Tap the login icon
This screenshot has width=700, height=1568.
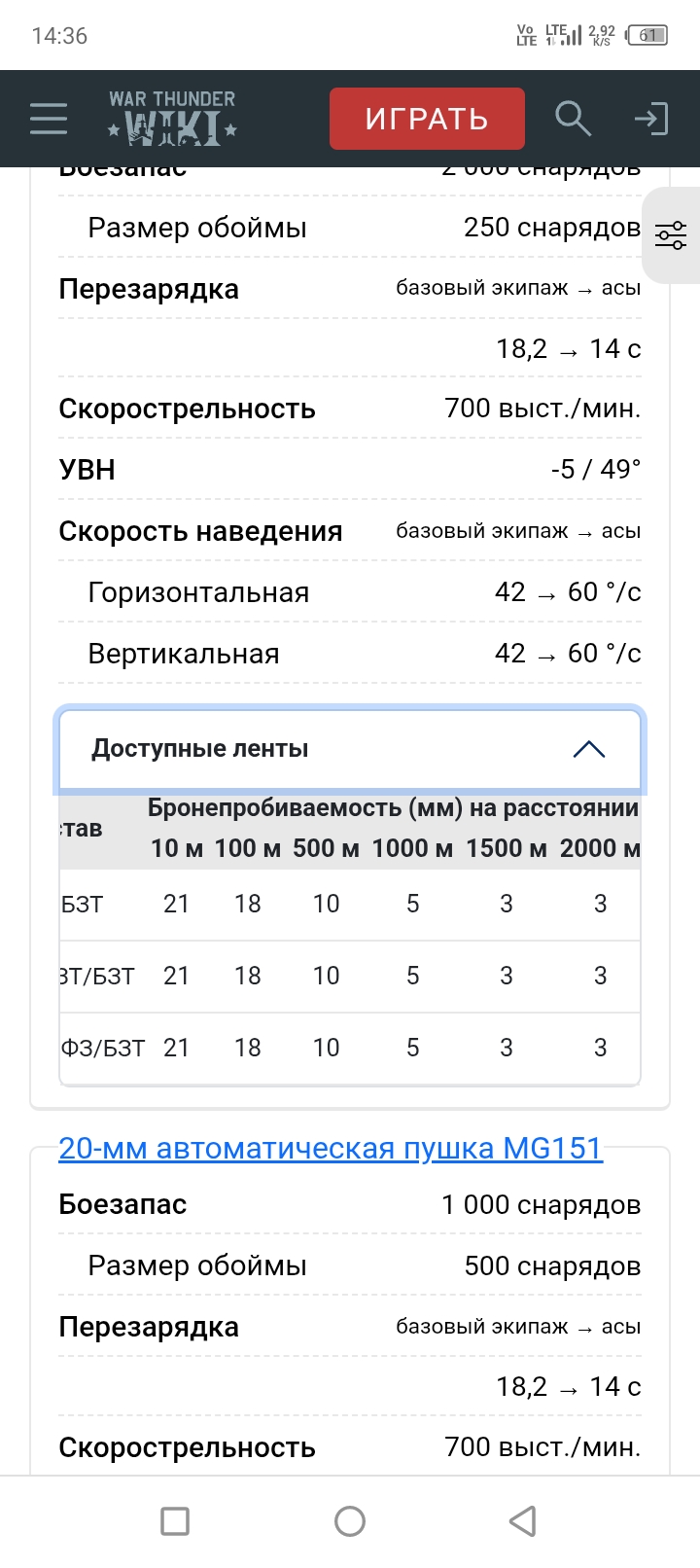point(650,119)
